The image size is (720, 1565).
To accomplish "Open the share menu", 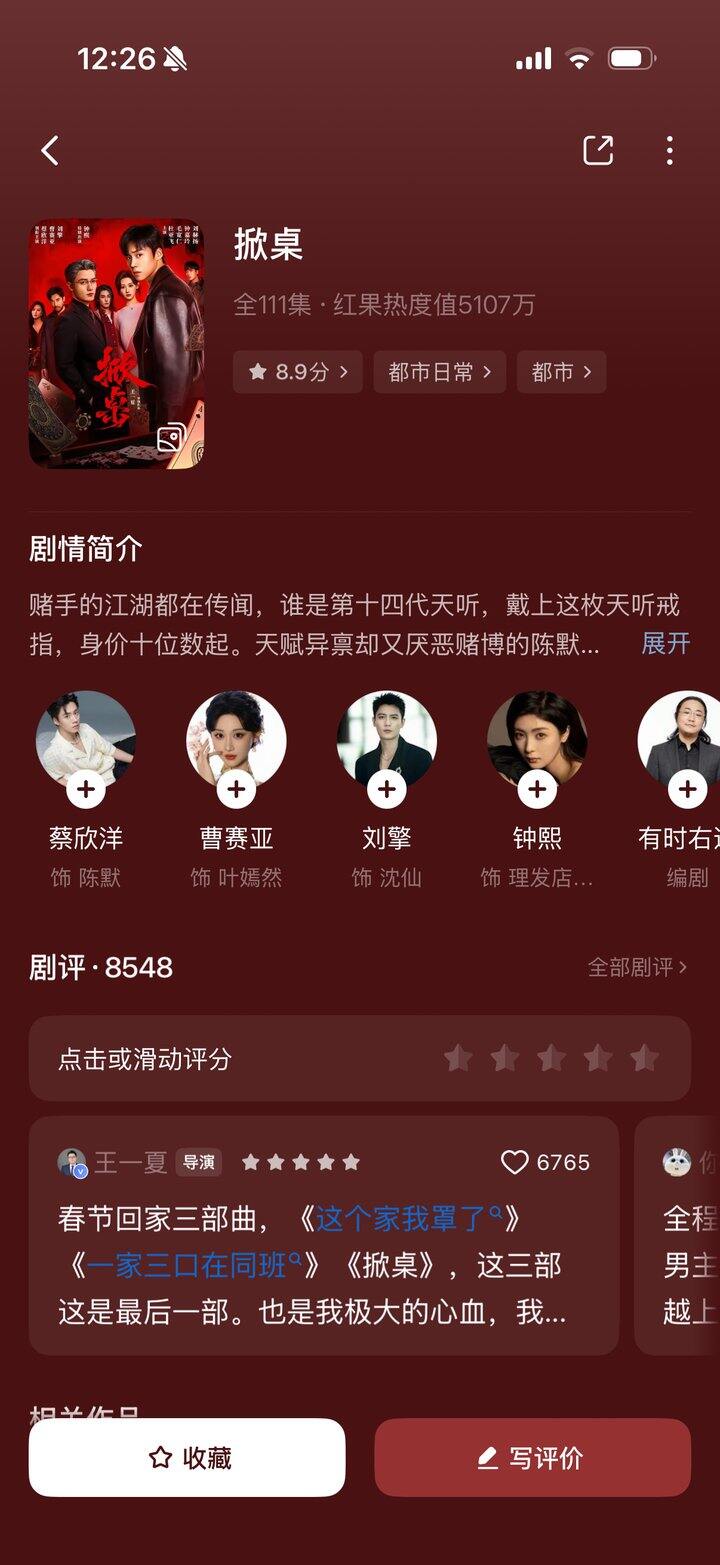I will pos(599,150).
